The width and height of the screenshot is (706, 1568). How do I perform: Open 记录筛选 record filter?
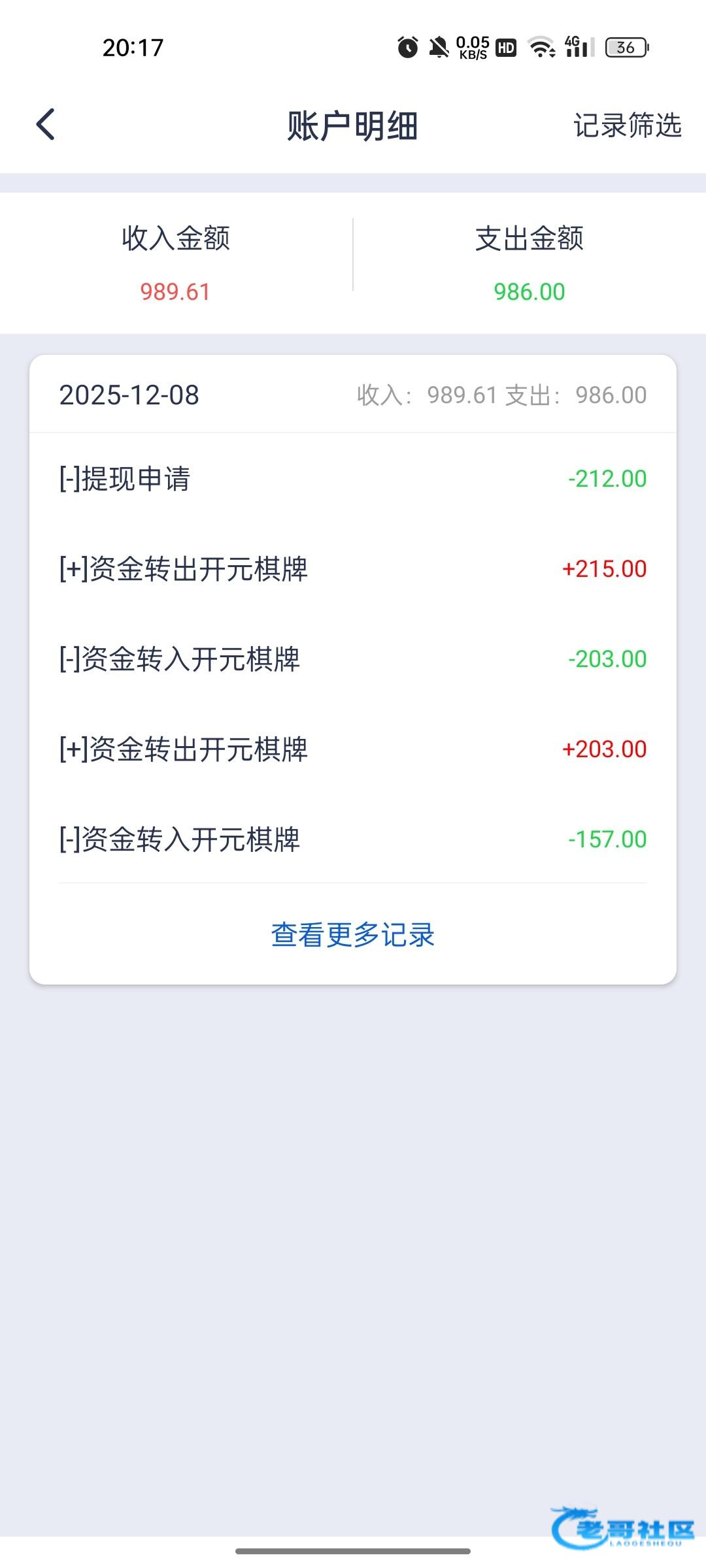pos(627,125)
